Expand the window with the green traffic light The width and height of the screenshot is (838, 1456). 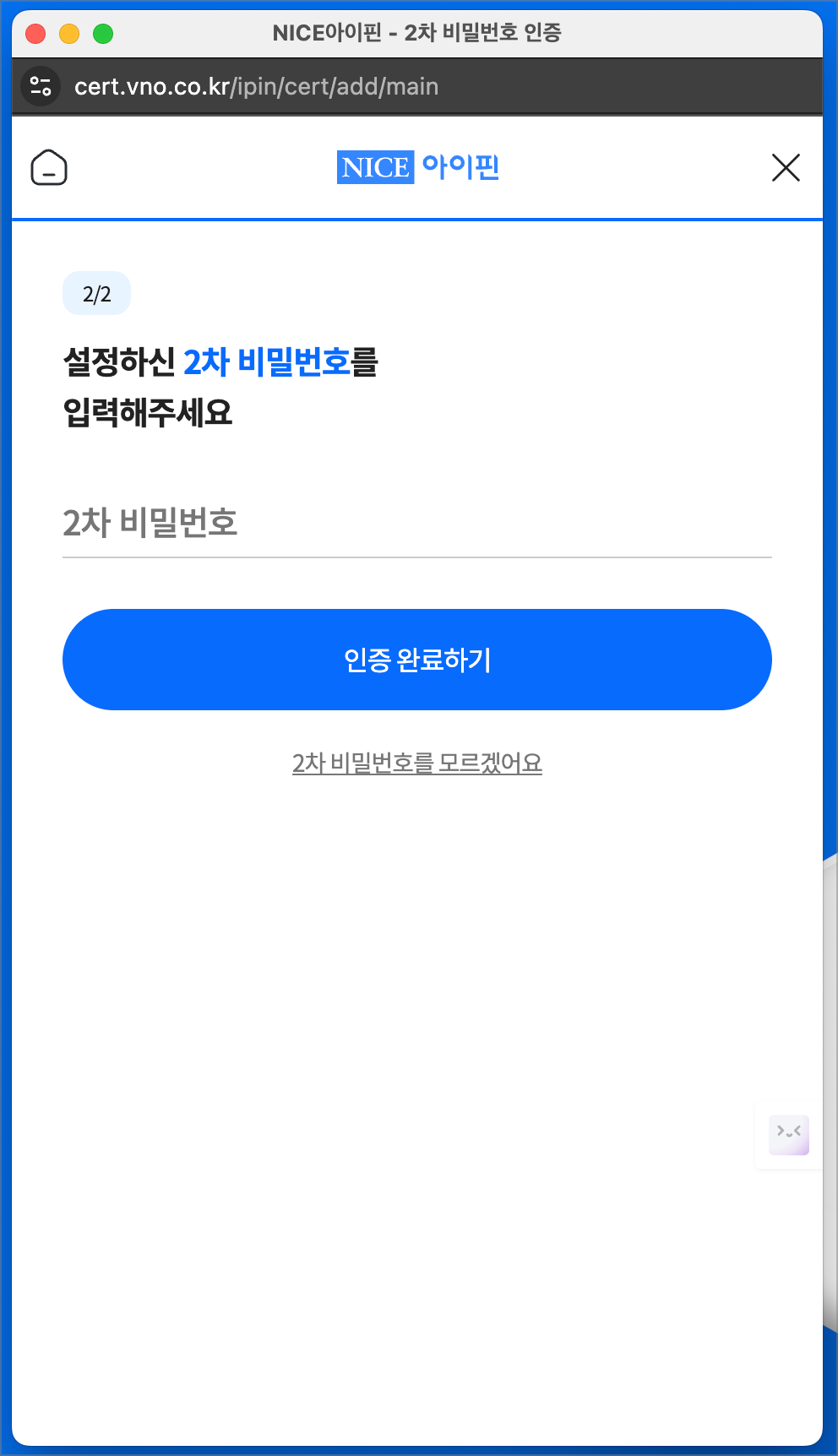(x=103, y=33)
